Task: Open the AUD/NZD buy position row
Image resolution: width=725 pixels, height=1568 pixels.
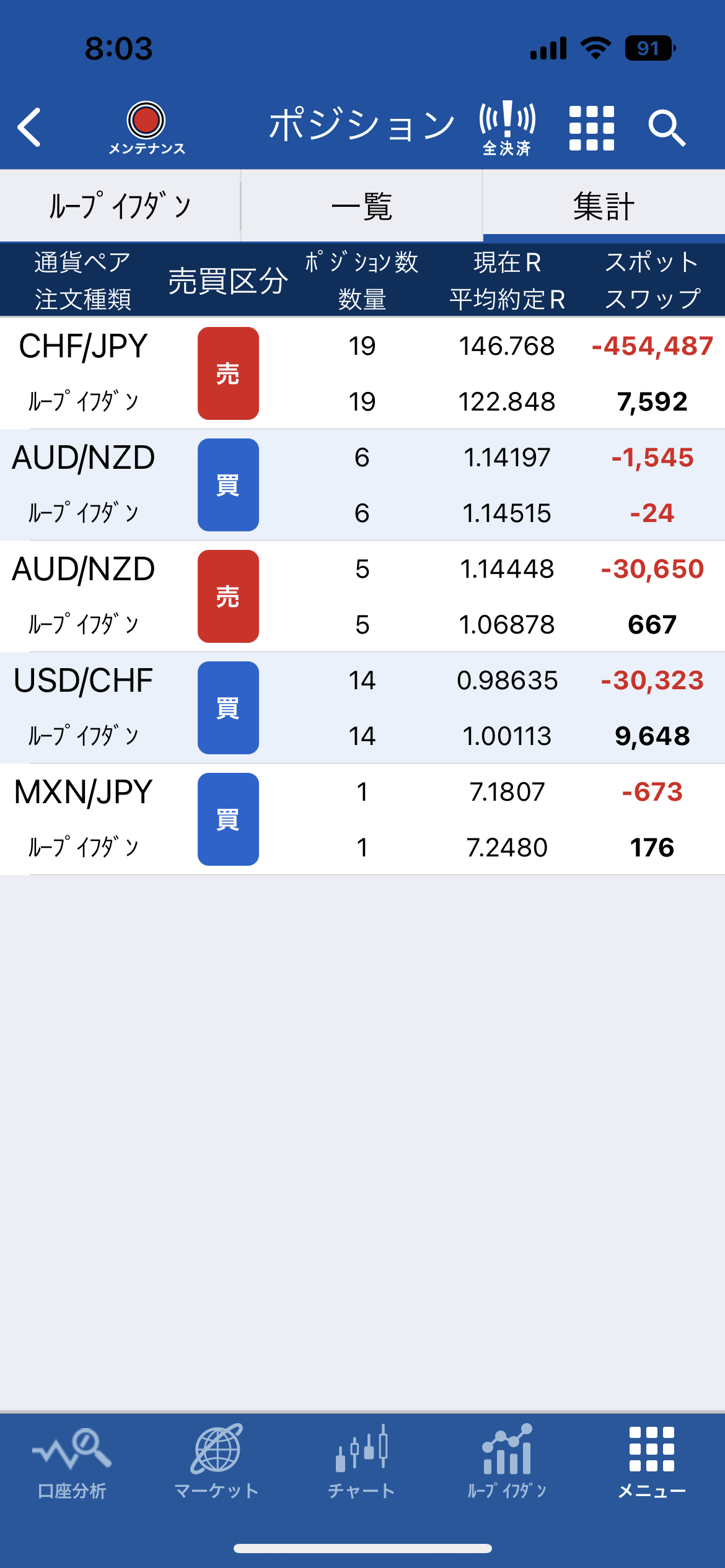Action: (x=362, y=485)
